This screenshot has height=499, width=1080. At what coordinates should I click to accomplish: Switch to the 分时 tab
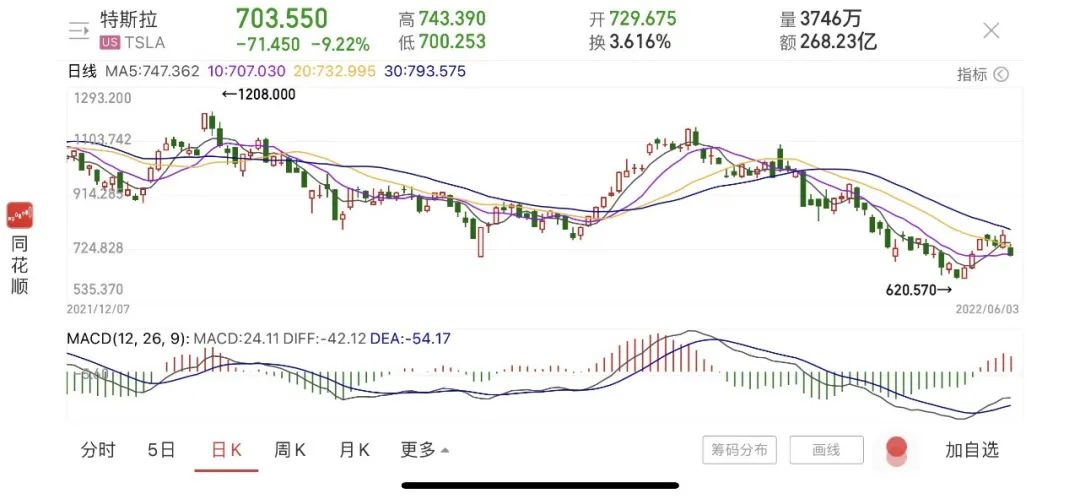point(98,450)
